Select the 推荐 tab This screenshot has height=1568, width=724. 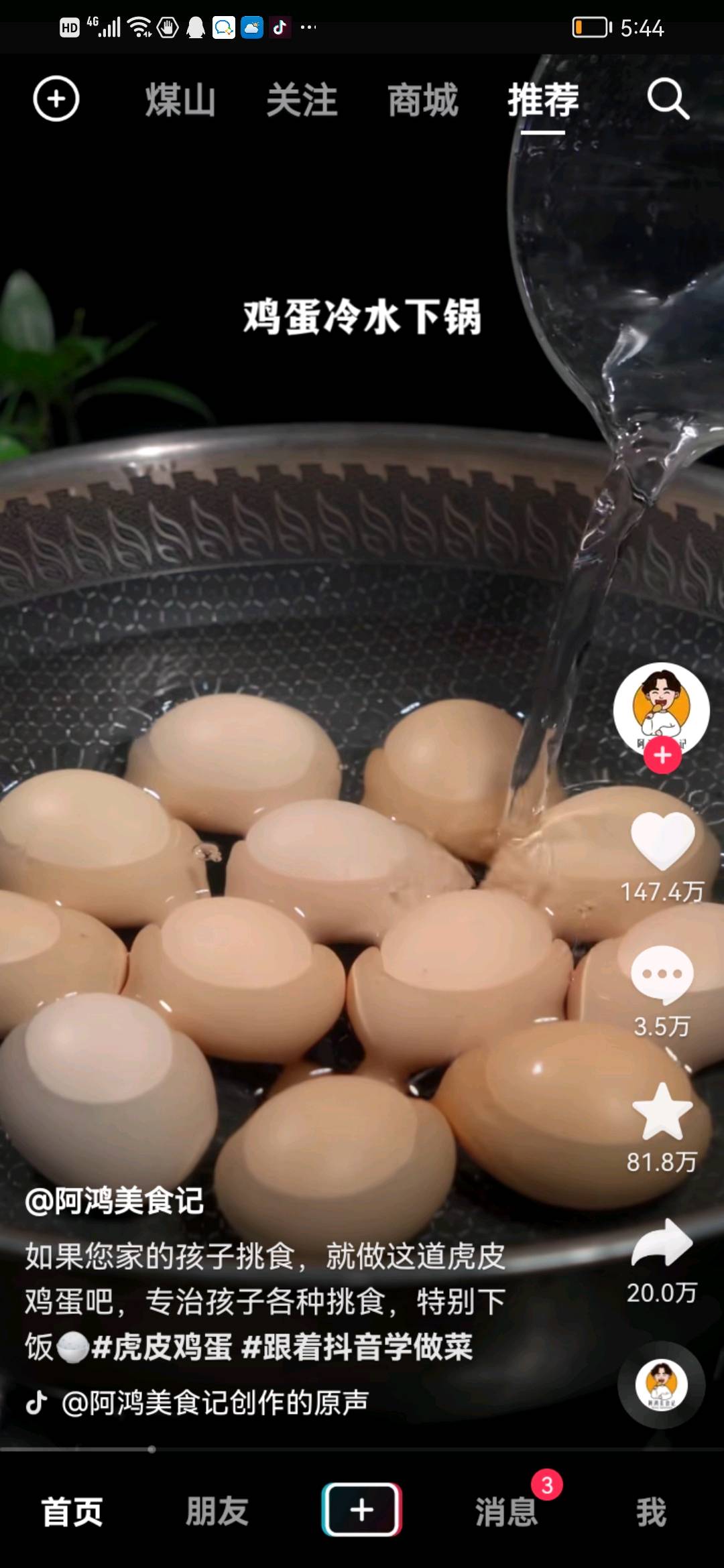pos(543,101)
